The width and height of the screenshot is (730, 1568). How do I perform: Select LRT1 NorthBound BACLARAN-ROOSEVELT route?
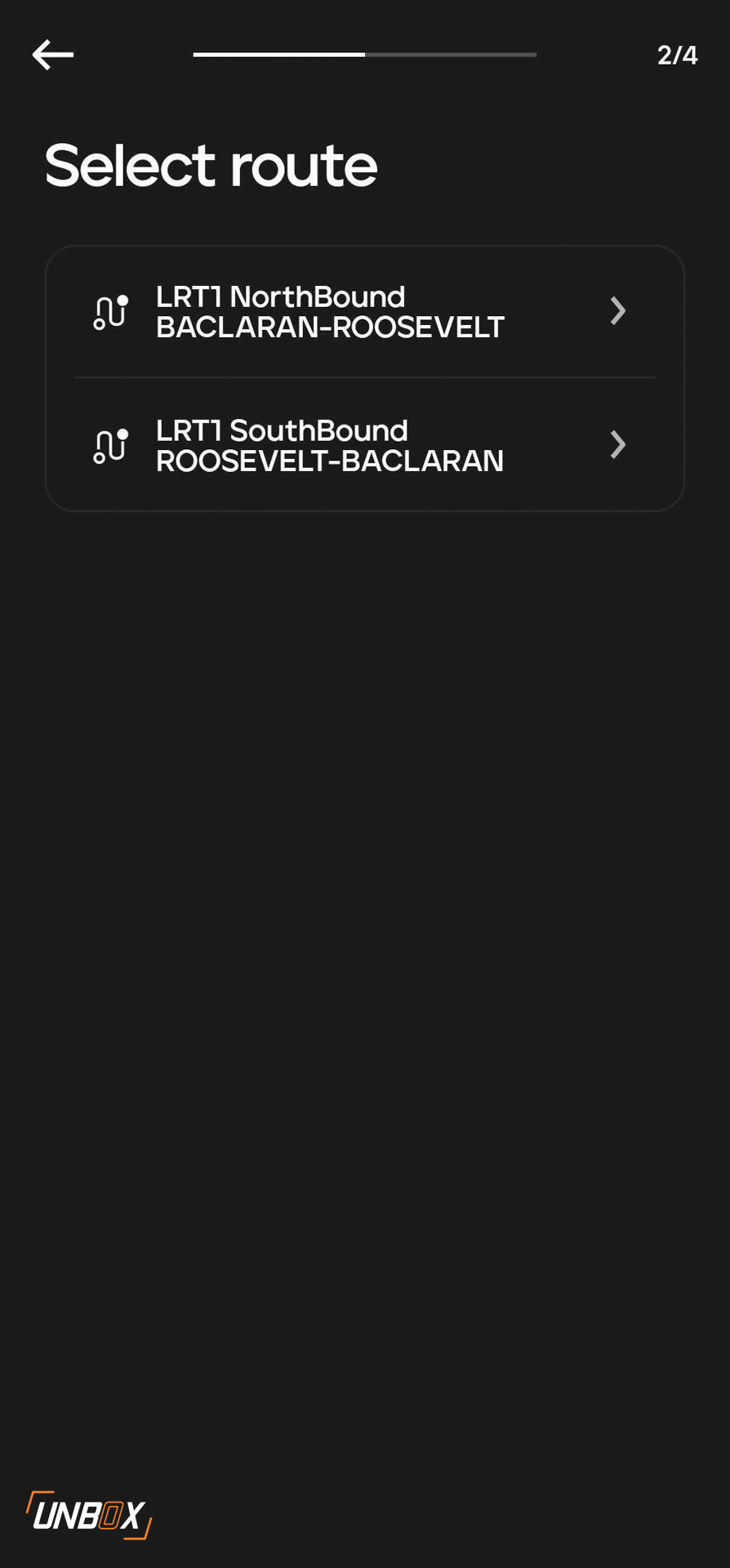pyautogui.click(x=364, y=312)
